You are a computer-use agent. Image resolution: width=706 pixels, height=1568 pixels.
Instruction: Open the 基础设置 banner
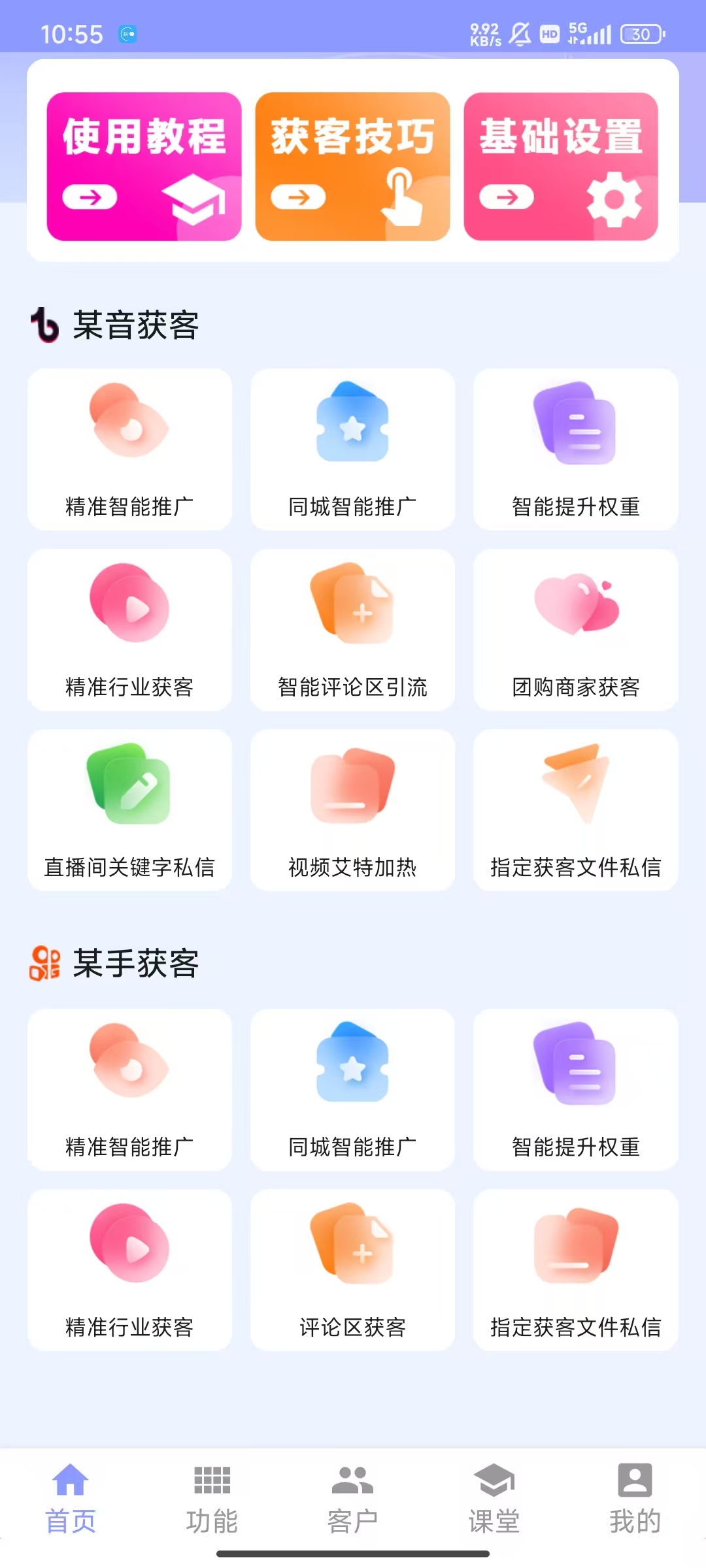[561, 167]
